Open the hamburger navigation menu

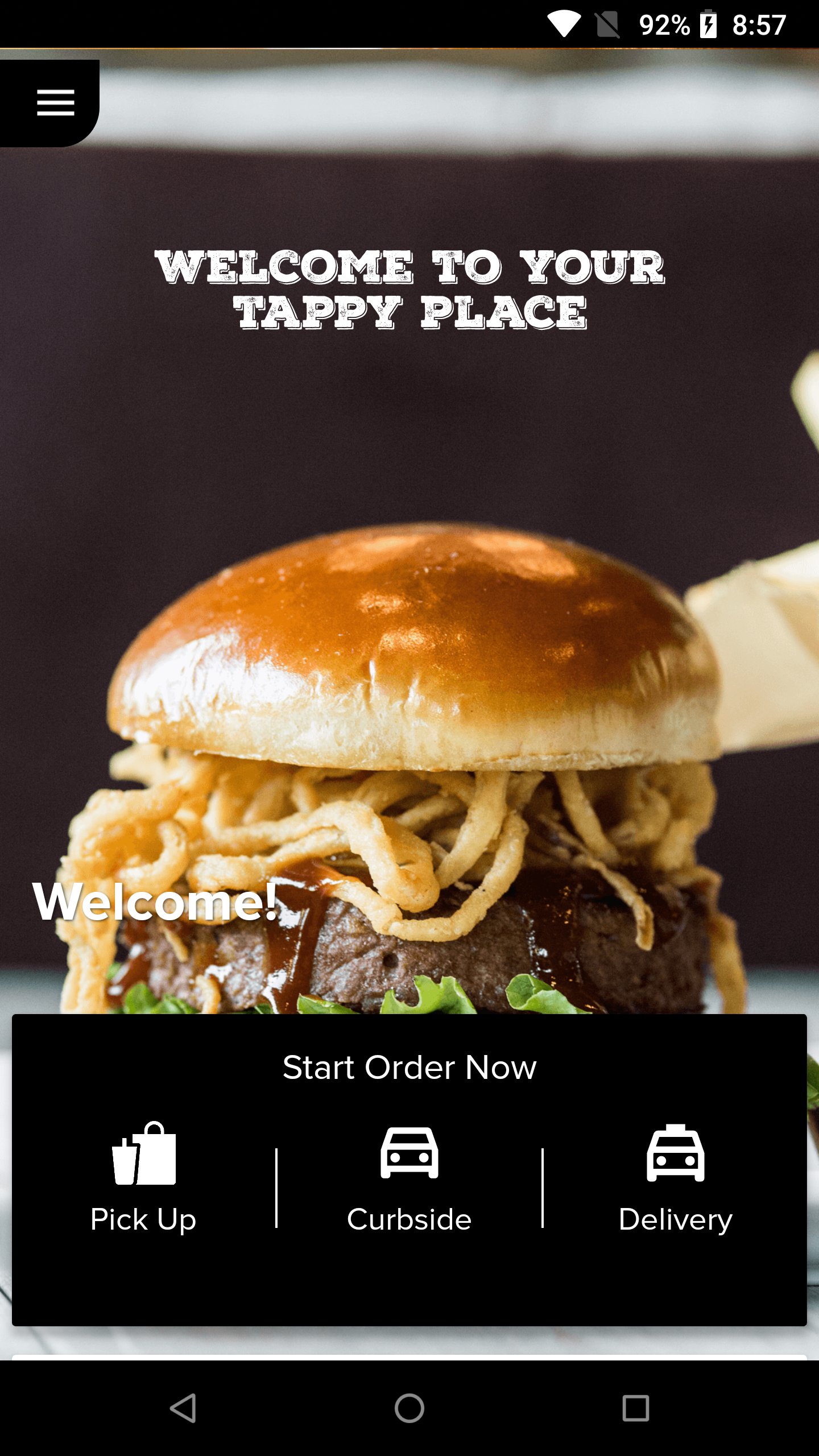pos(55,102)
